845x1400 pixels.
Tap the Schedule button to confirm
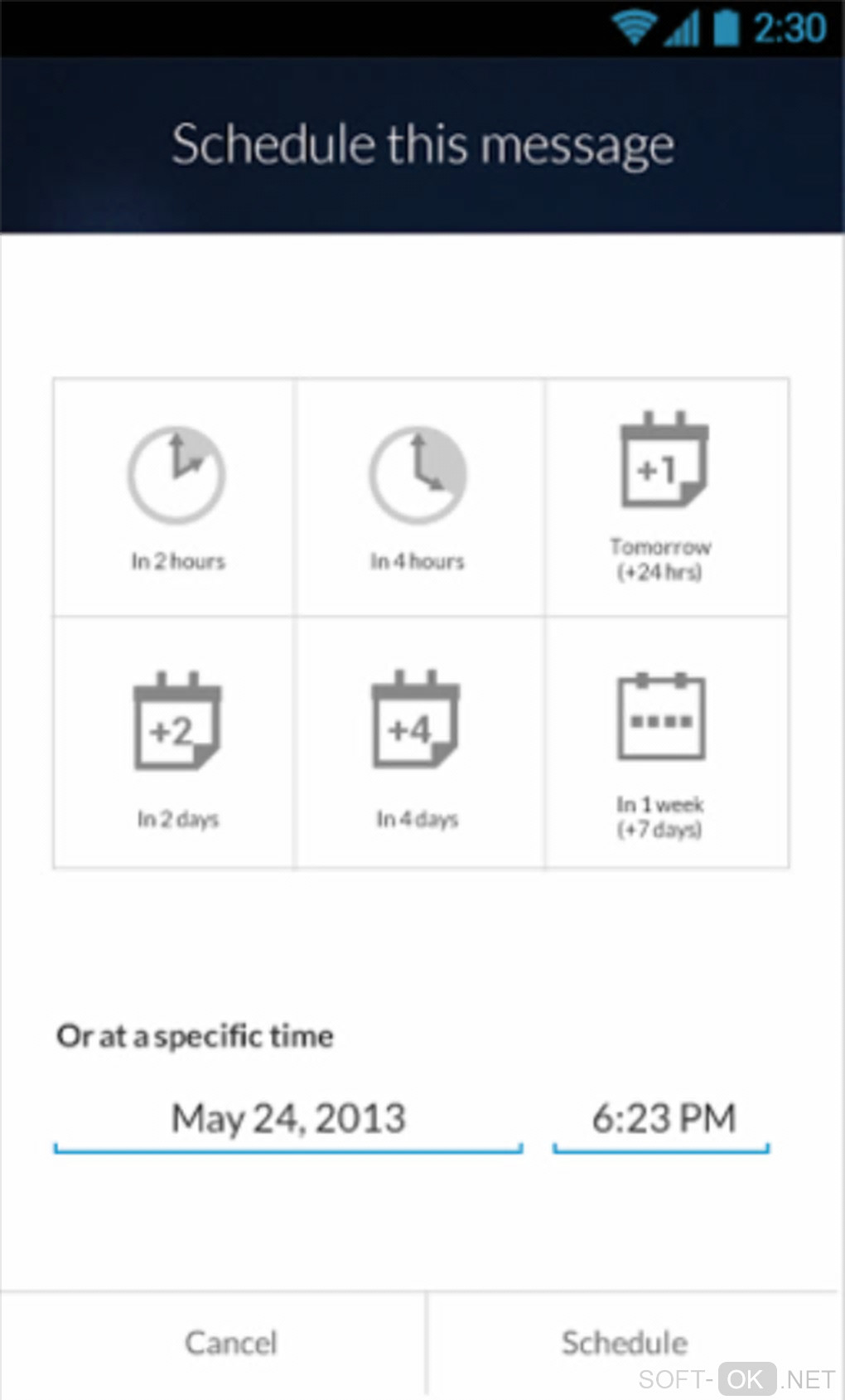coord(625,1343)
